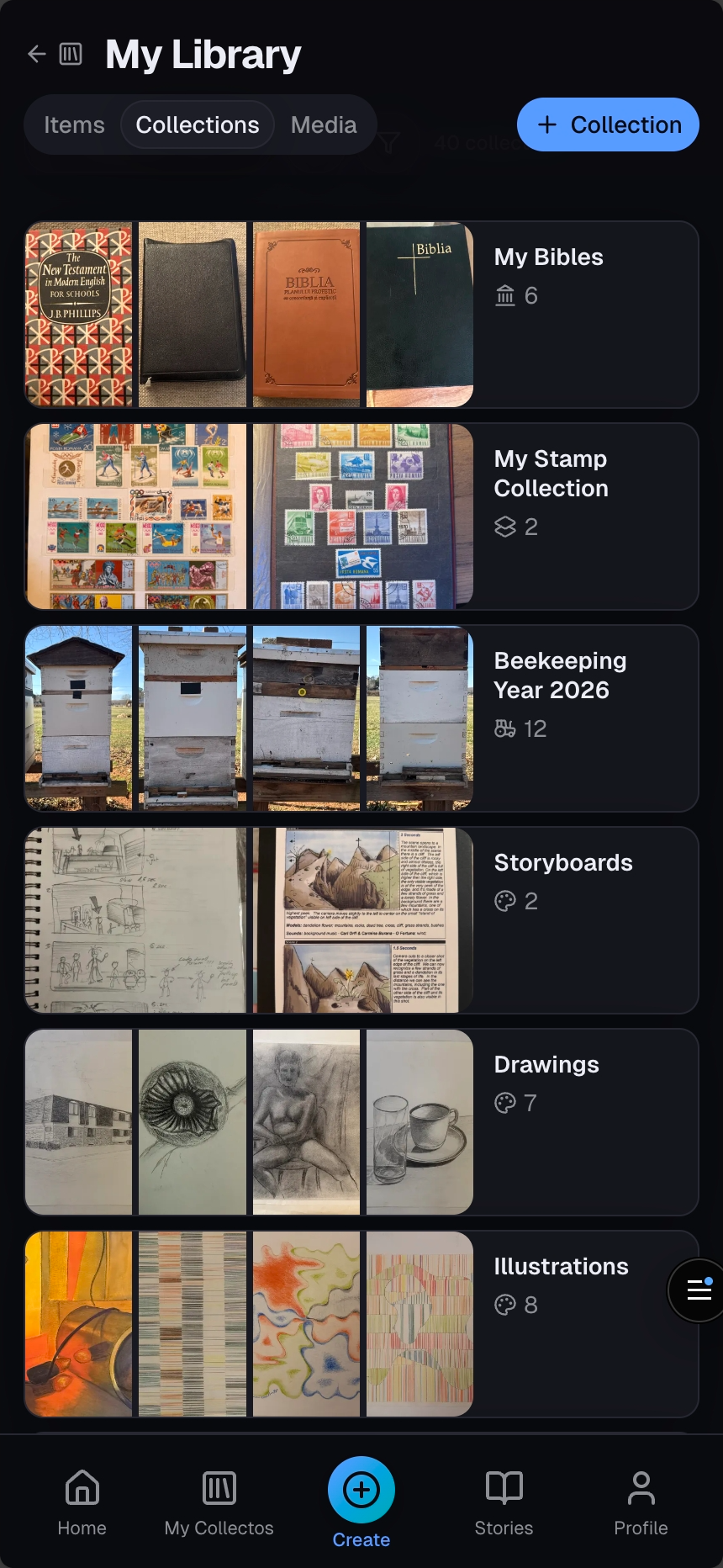Open the Profile tab
The image size is (723, 1568).
click(x=641, y=1502)
